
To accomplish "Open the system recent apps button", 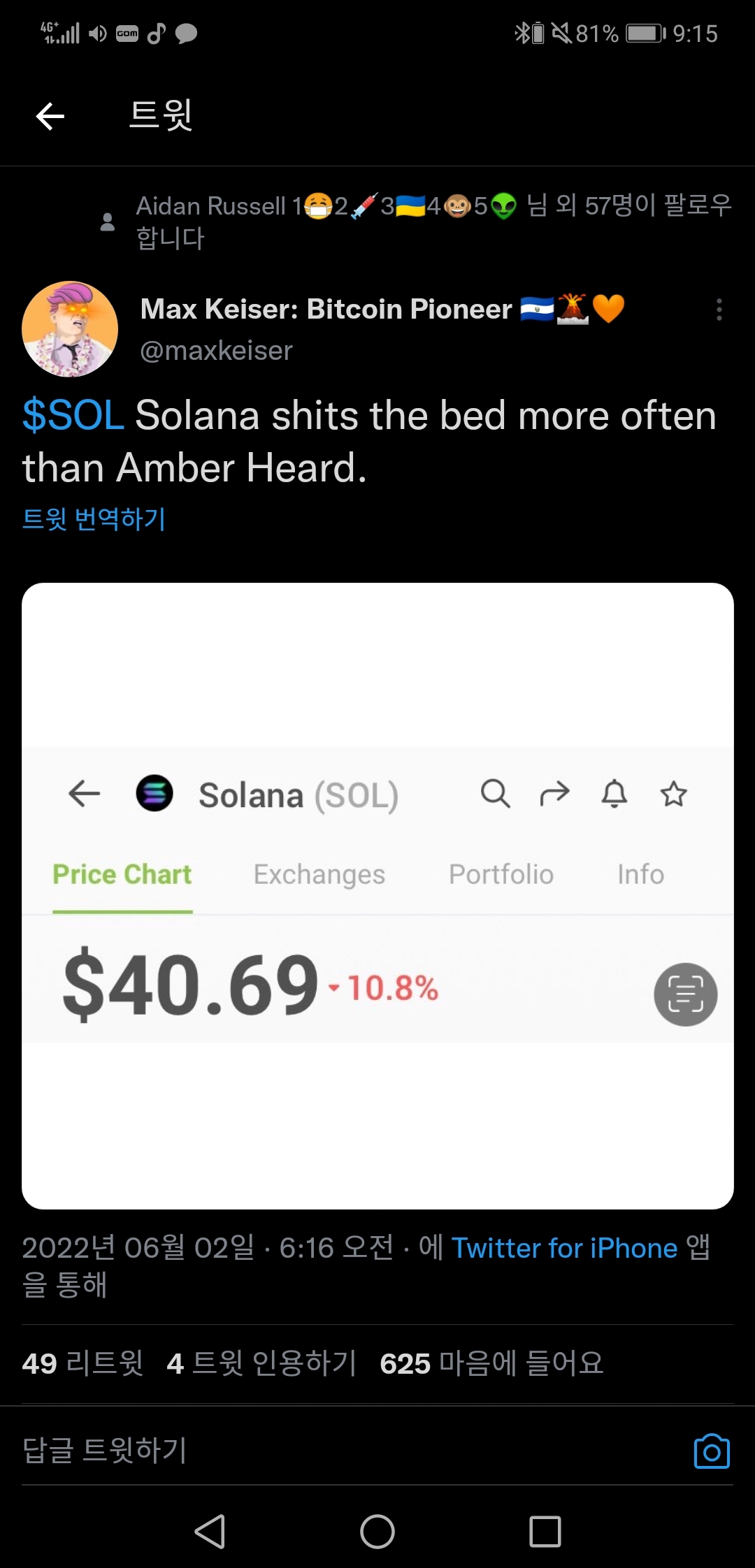I will point(545,1532).
